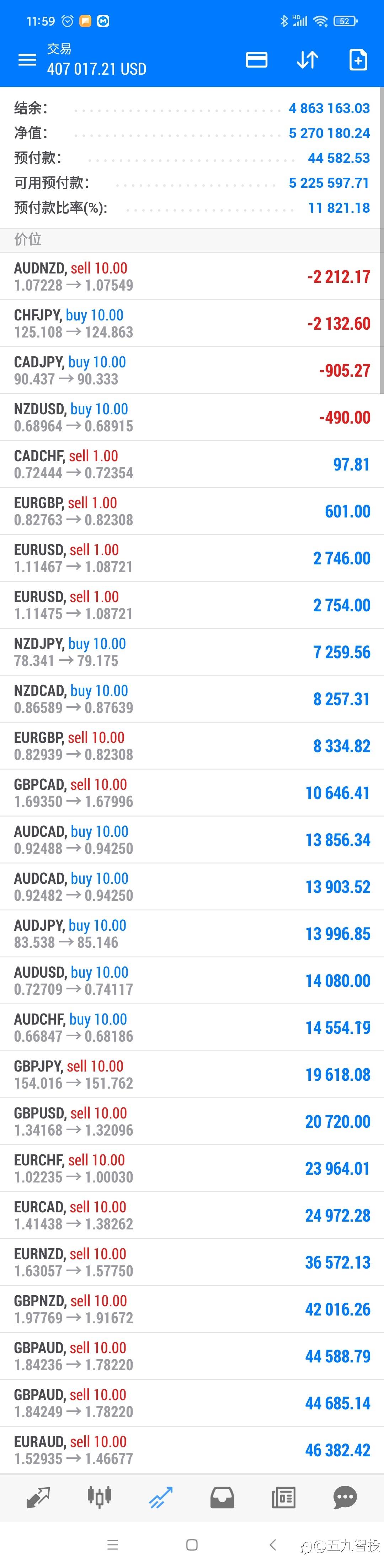
Task: Open the hamburger drawer menu
Action: pos(27,60)
